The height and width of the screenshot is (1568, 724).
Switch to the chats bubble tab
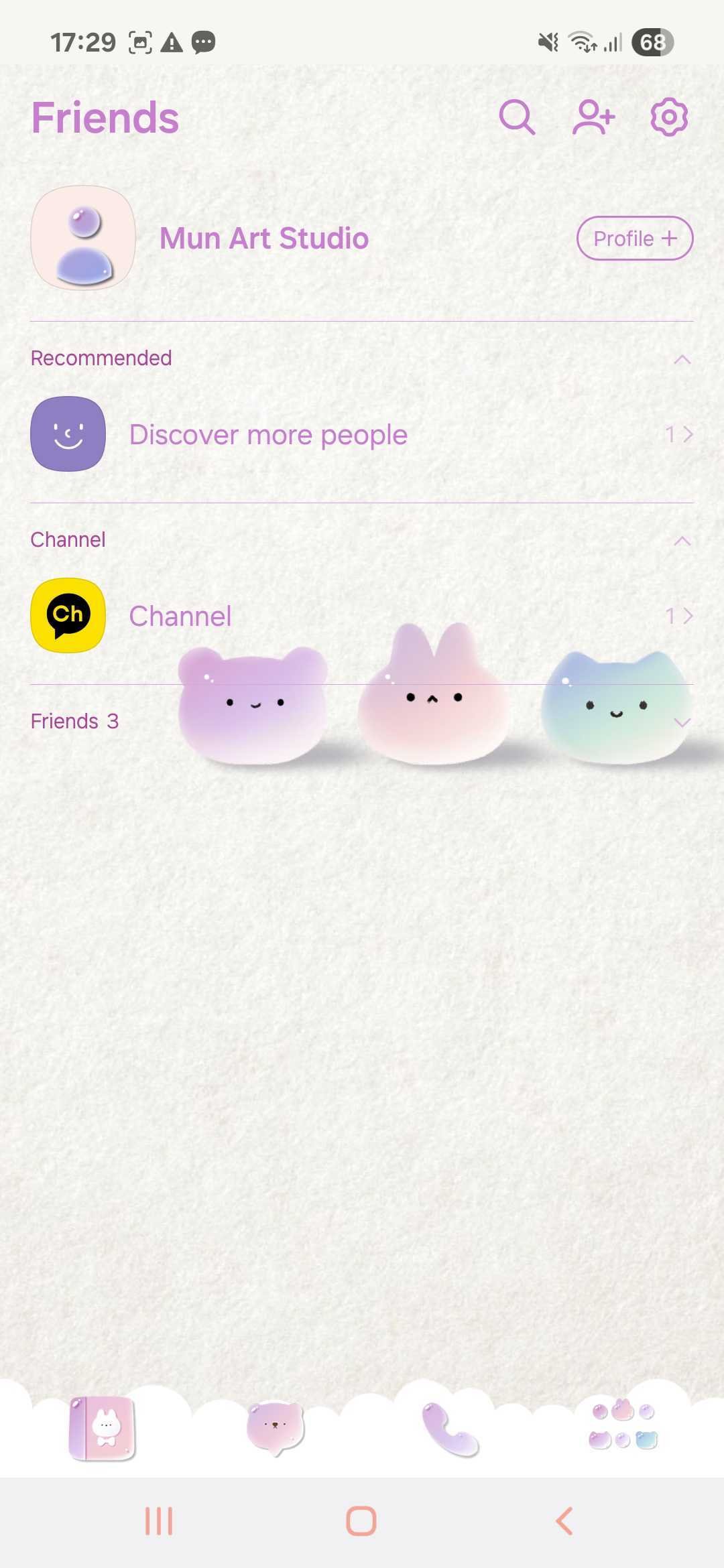pyautogui.click(x=275, y=1428)
